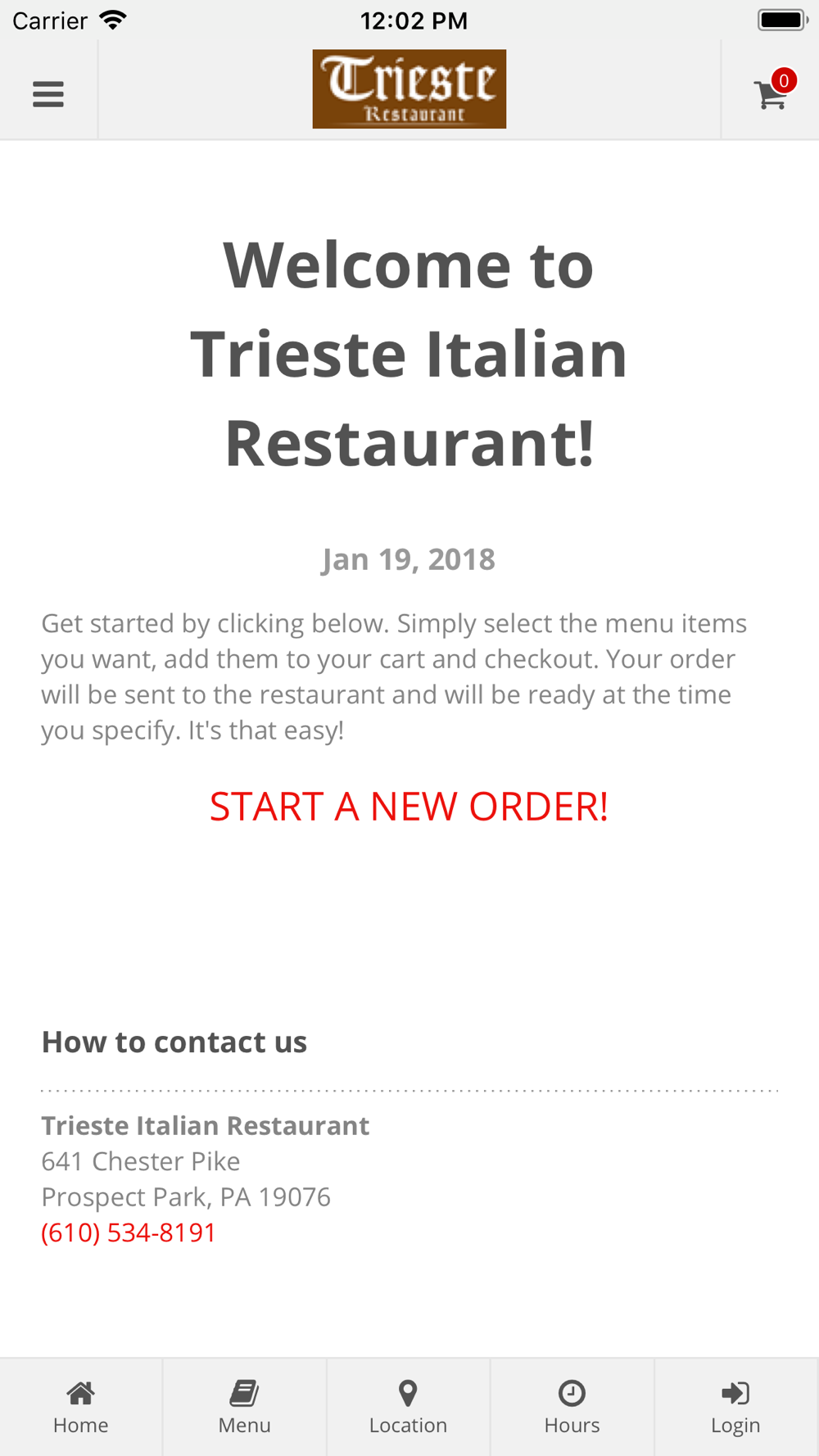The image size is (819, 1456).
Task: Go to the Location tab
Action: pyautogui.click(x=409, y=1408)
